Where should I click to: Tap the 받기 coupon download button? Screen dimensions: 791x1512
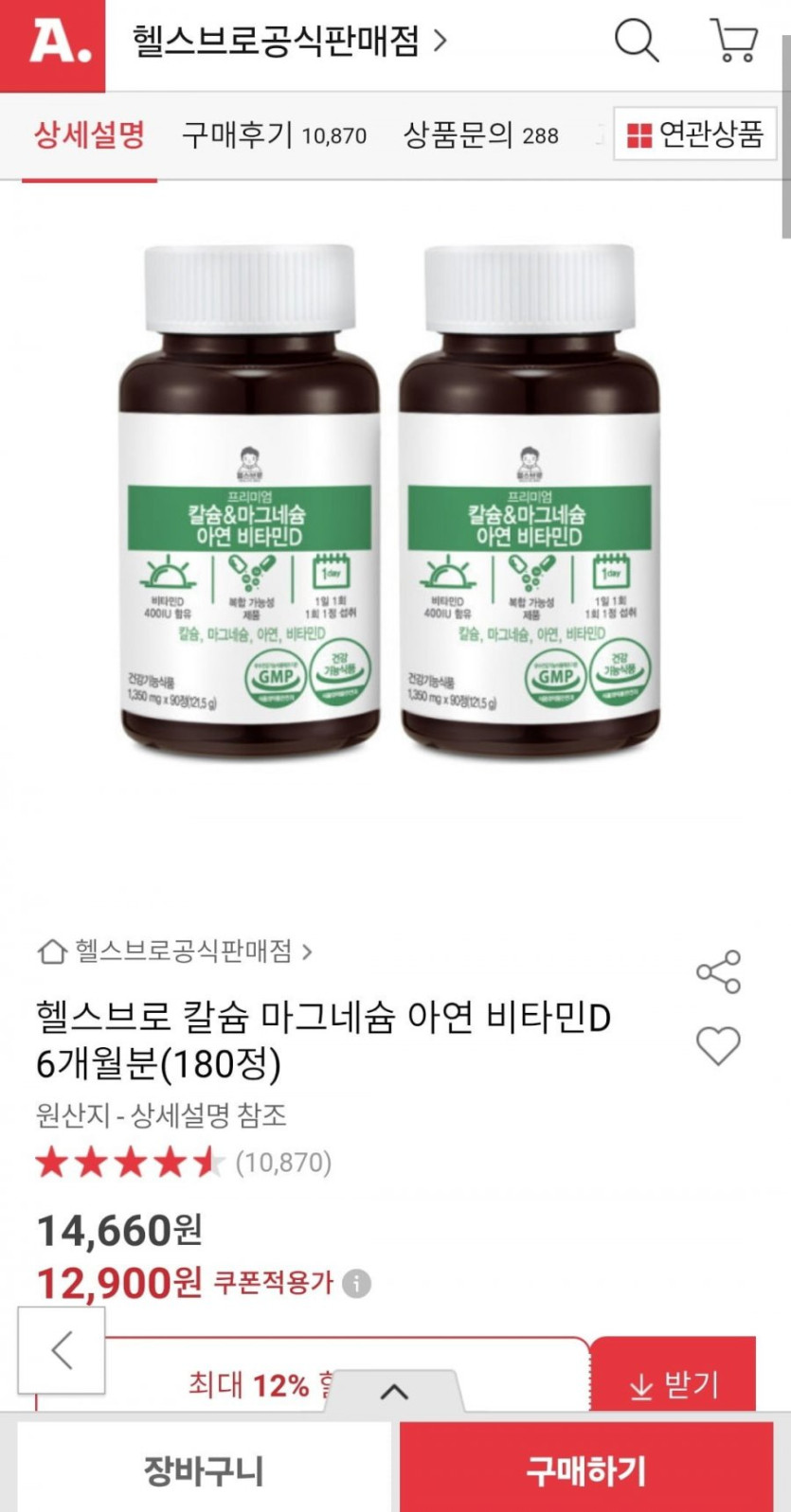click(x=674, y=1384)
